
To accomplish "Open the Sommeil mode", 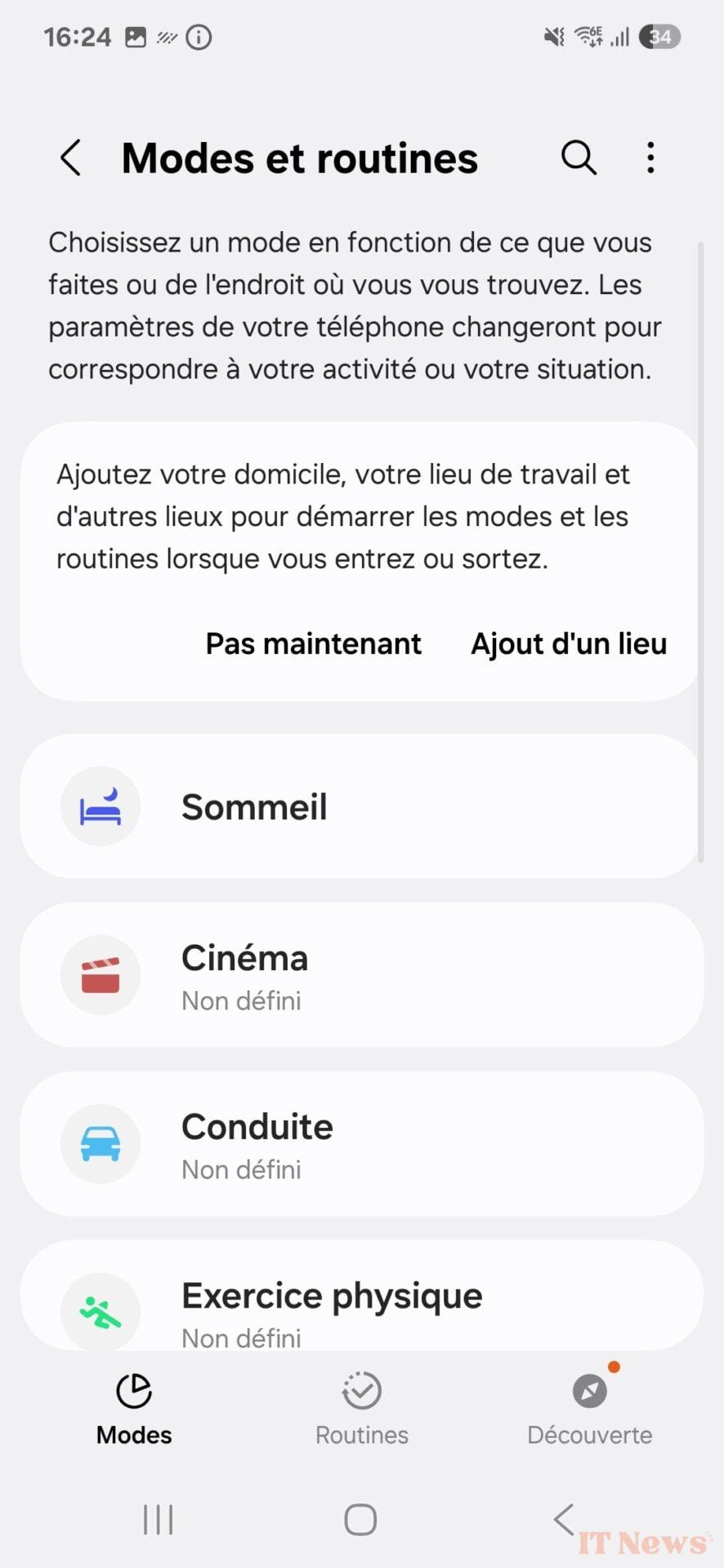I will click(x=360, y=807).
